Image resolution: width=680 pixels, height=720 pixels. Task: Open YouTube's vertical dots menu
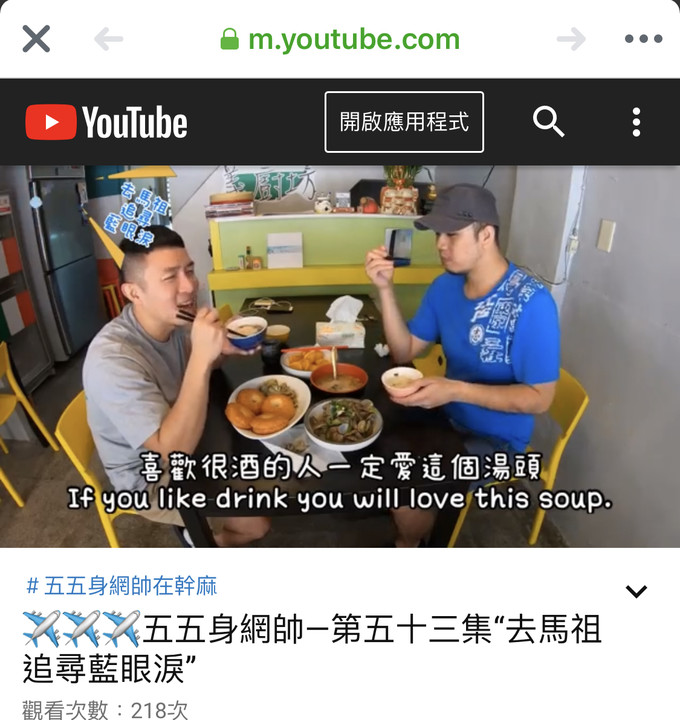[636, 122]
